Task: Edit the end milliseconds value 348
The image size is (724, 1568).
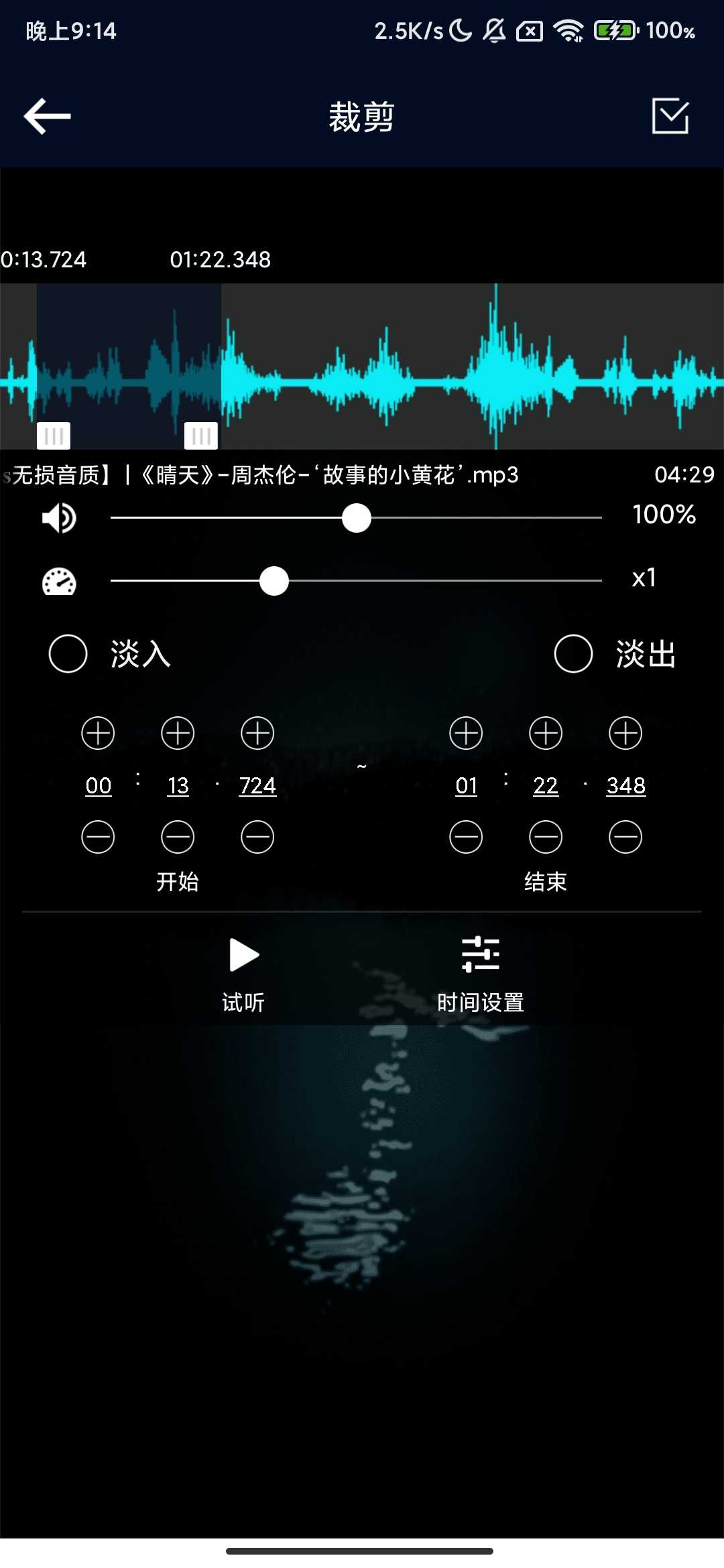Action: 625,785
